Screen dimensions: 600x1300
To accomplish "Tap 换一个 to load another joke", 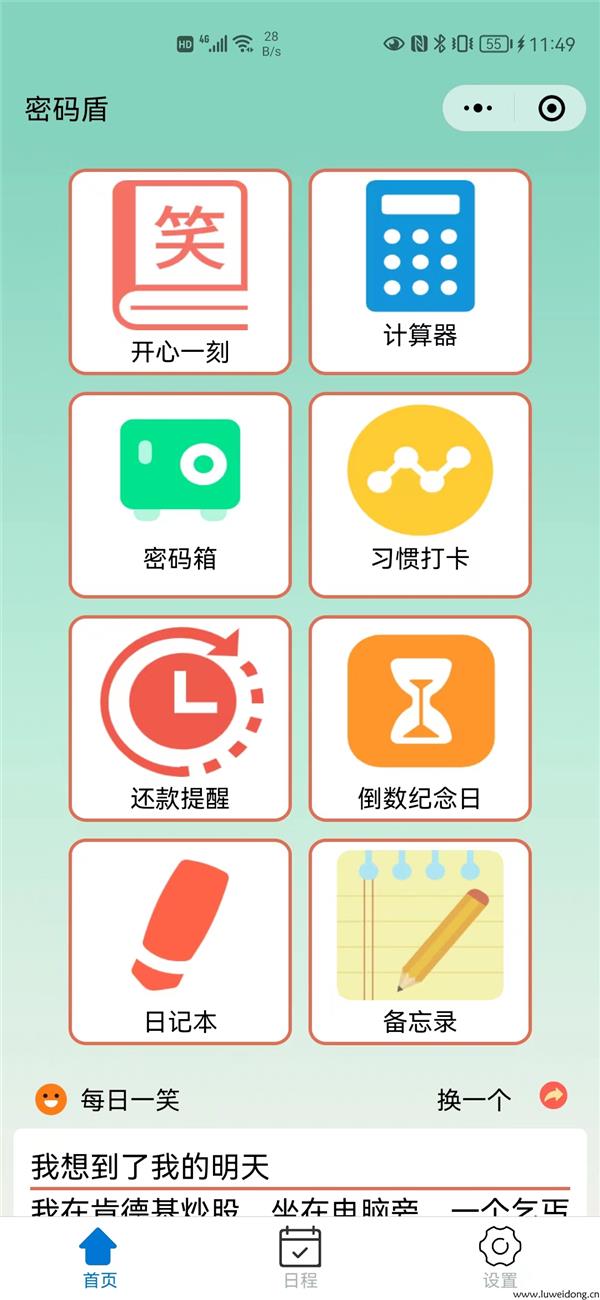I will click(474, 1100).
